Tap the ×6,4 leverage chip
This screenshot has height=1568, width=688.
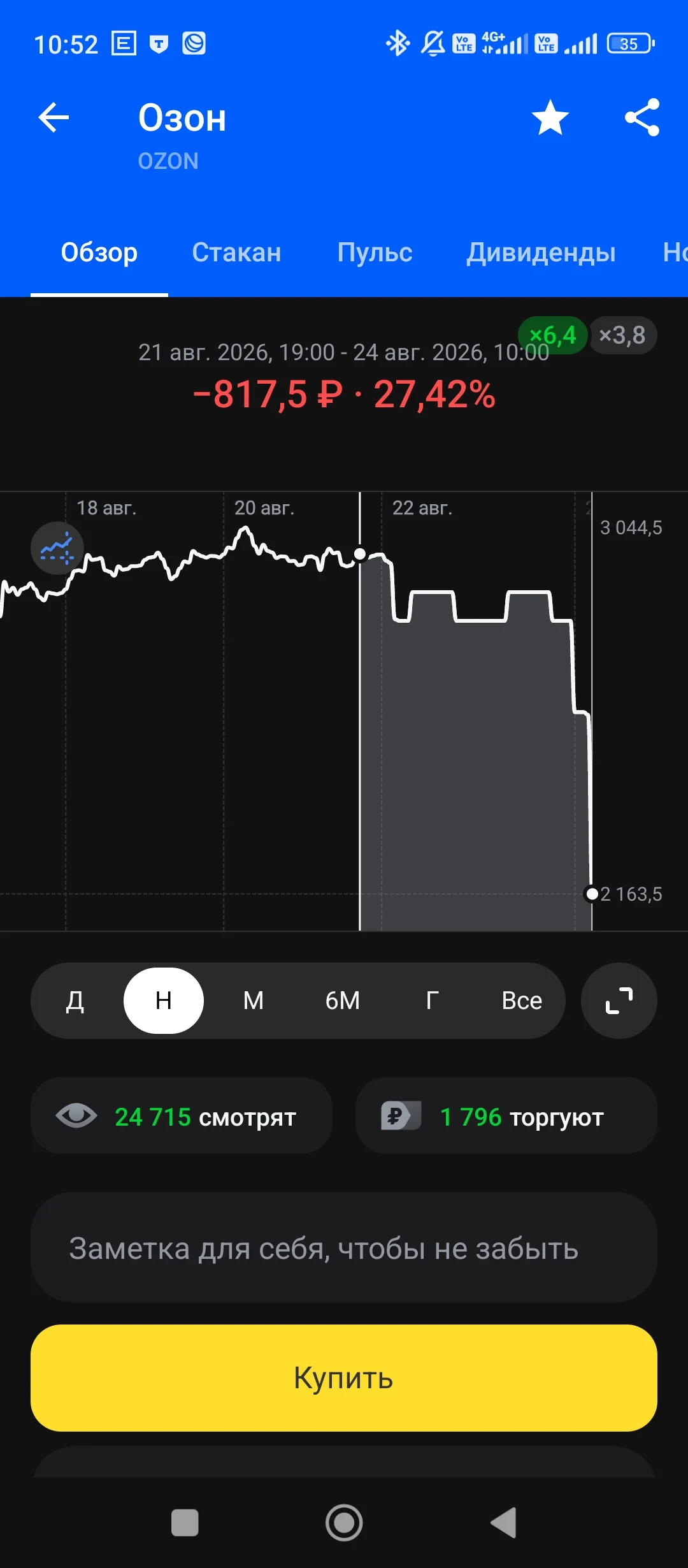[552, 335]
